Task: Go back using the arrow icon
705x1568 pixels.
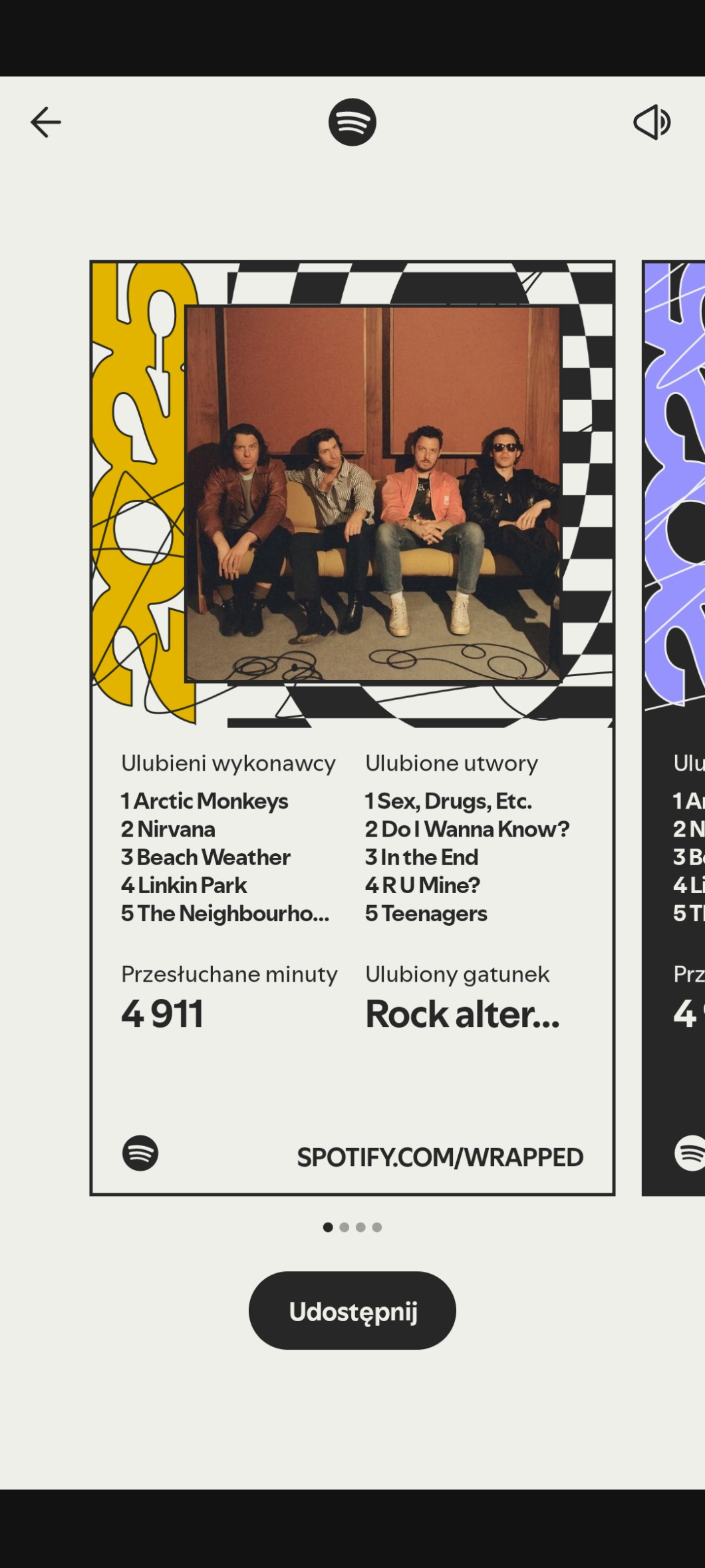Action: click(46, 122)
